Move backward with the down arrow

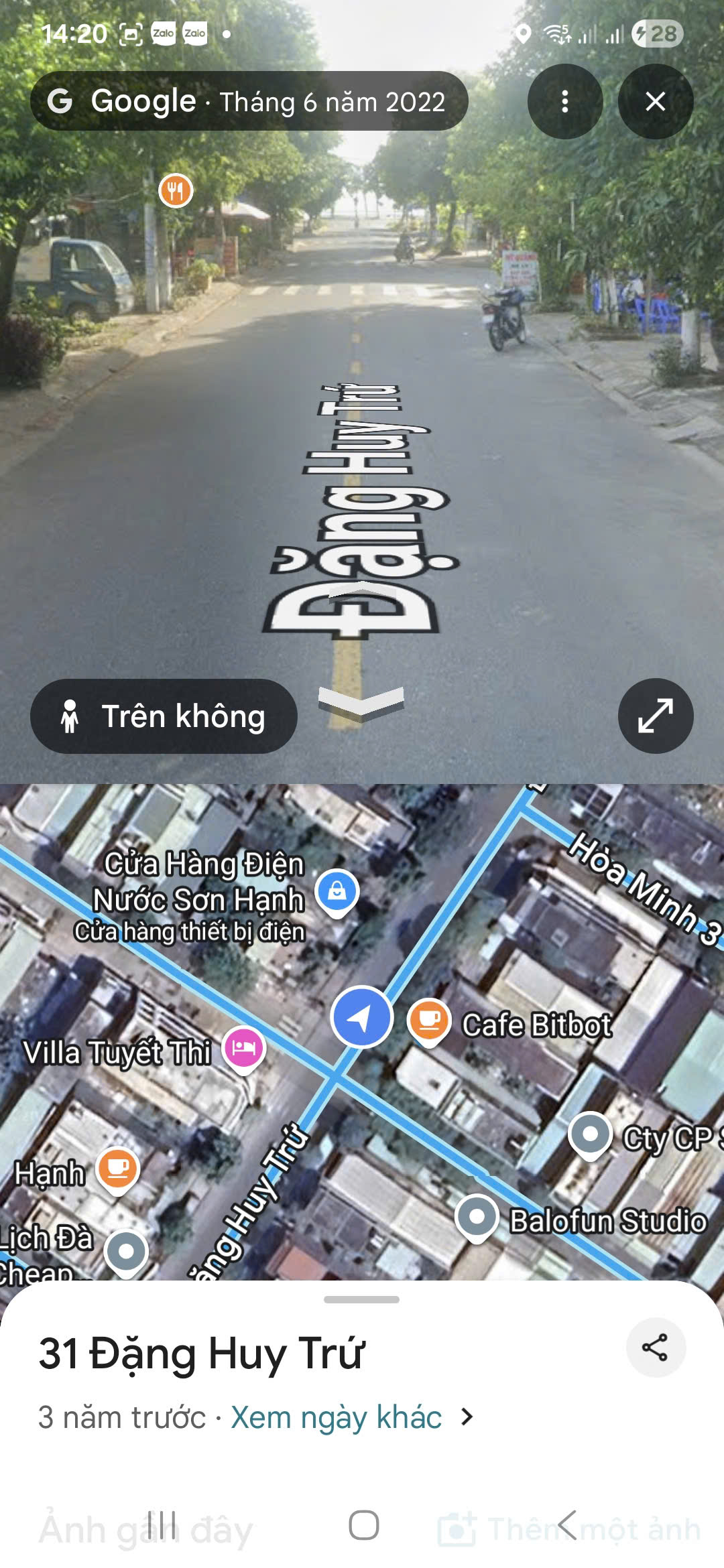tap(361, 704)
